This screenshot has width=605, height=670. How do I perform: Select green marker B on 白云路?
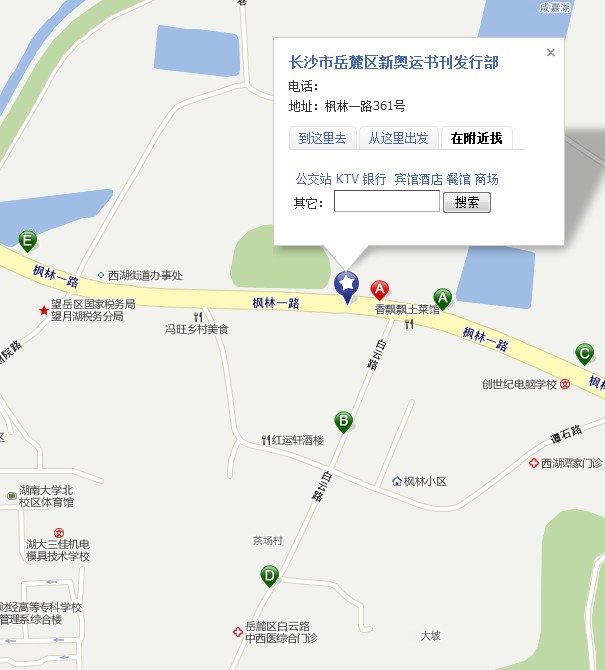pyautogui.click(x=343, y=421)
